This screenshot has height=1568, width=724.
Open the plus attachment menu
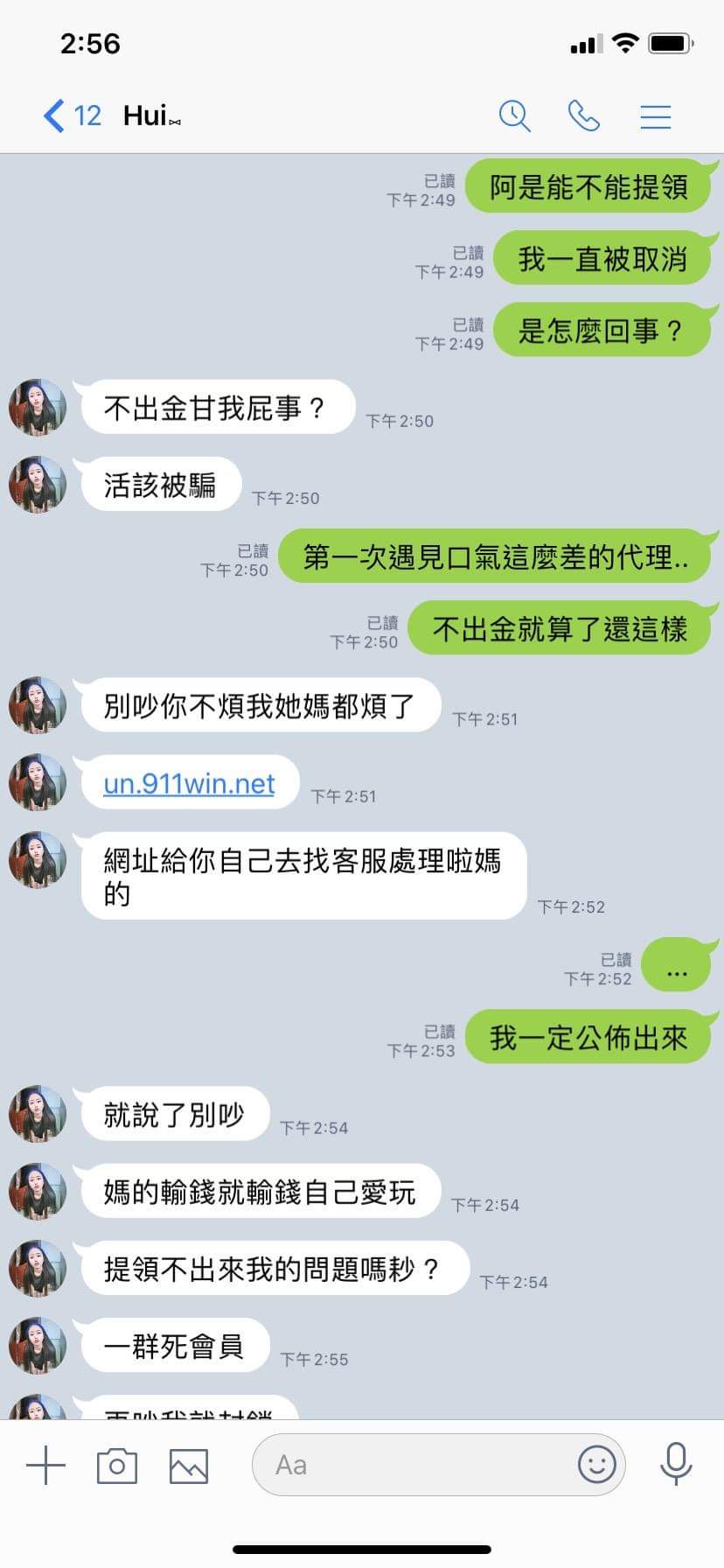click(x=45, y=1465)
